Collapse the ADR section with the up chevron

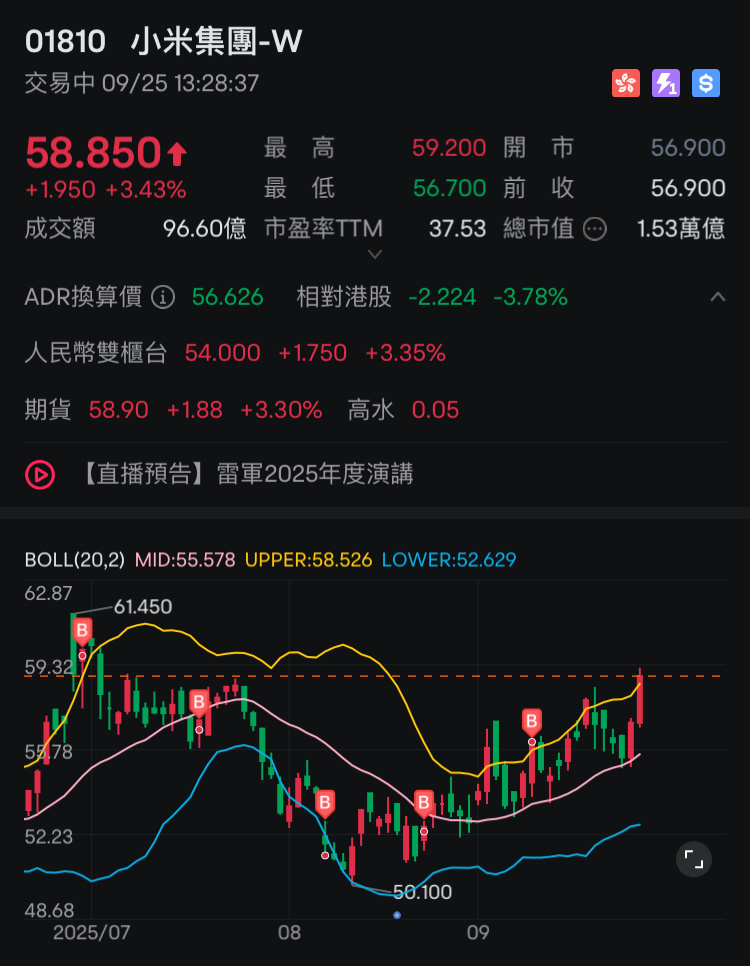click(x=717, y=297)
